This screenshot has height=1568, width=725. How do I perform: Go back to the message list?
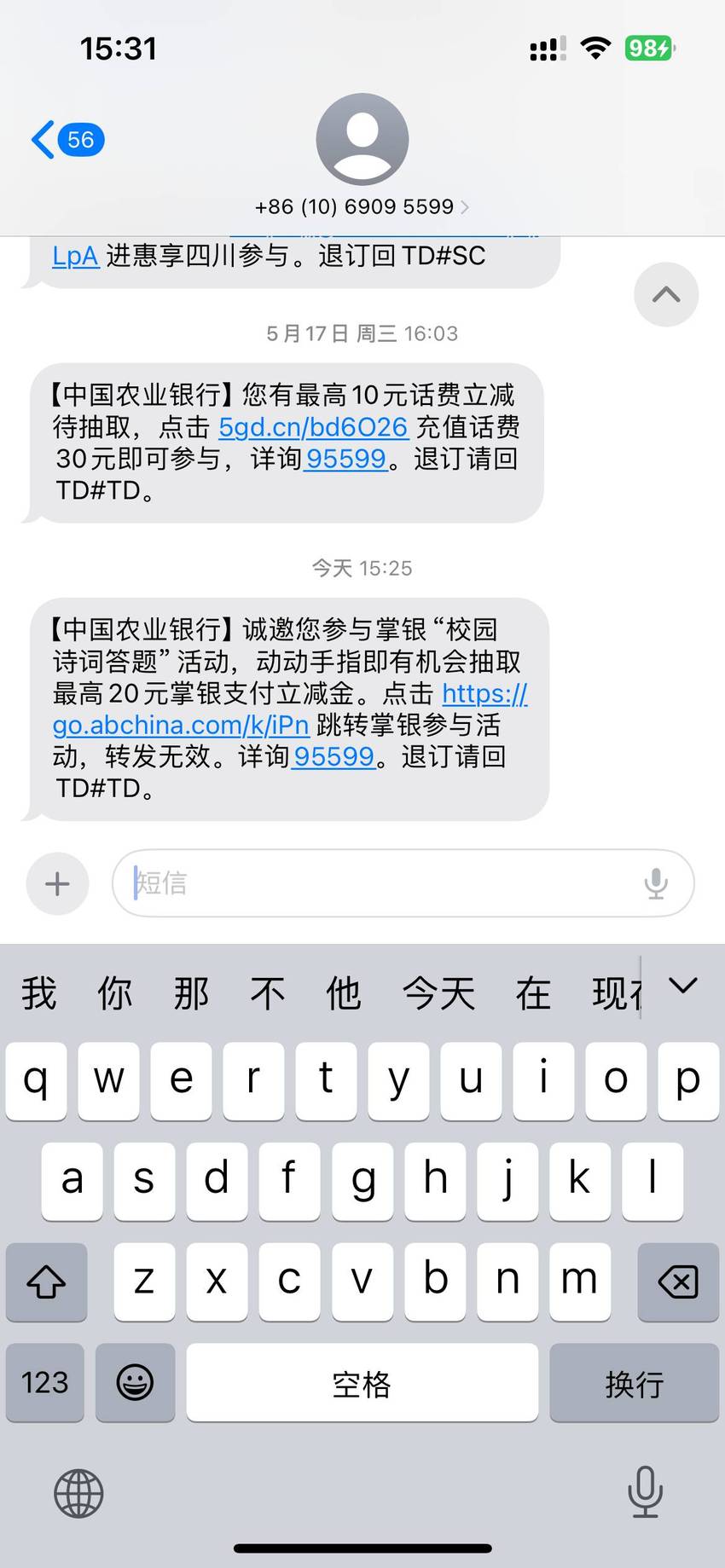click(67, 139)
